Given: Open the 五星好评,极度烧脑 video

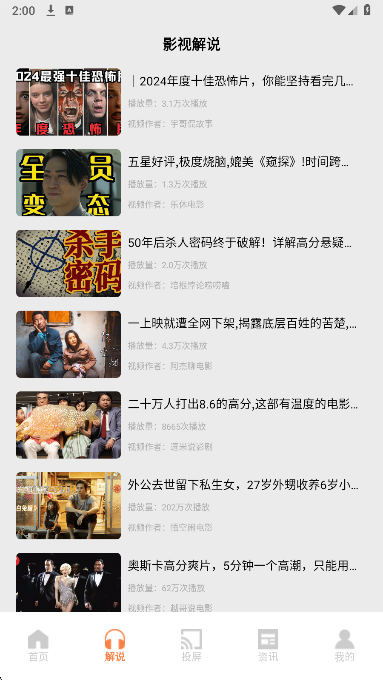Looking at the screenshot, I should click(x=191, y=183).
